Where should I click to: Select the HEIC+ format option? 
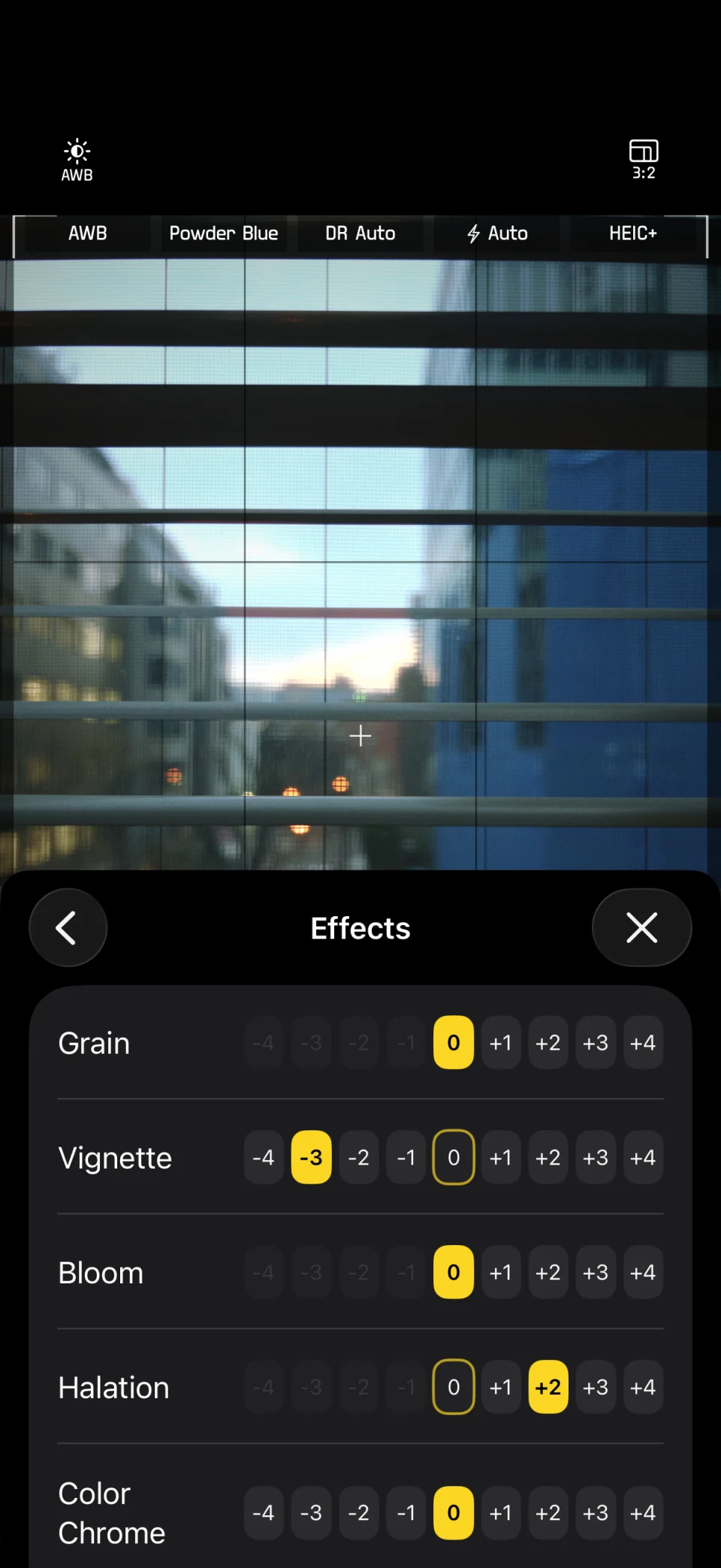click(x=633, y=234)
